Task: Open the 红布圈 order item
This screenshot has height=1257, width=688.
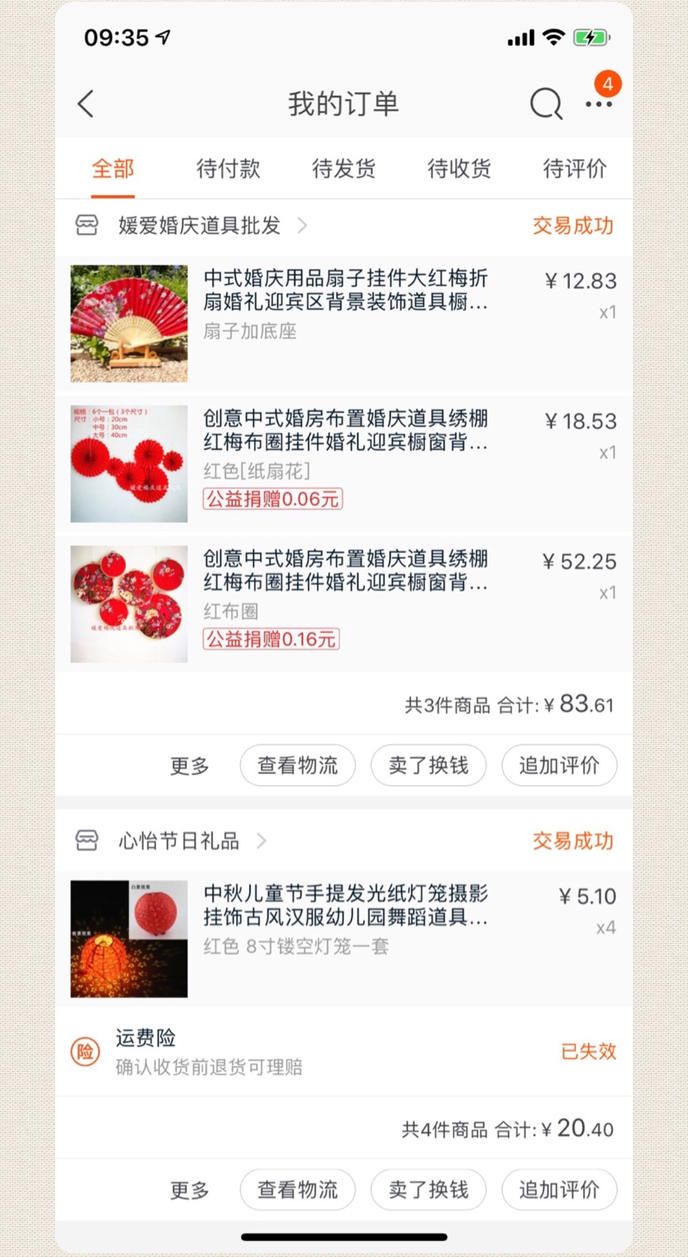Action: pos(344,604)
